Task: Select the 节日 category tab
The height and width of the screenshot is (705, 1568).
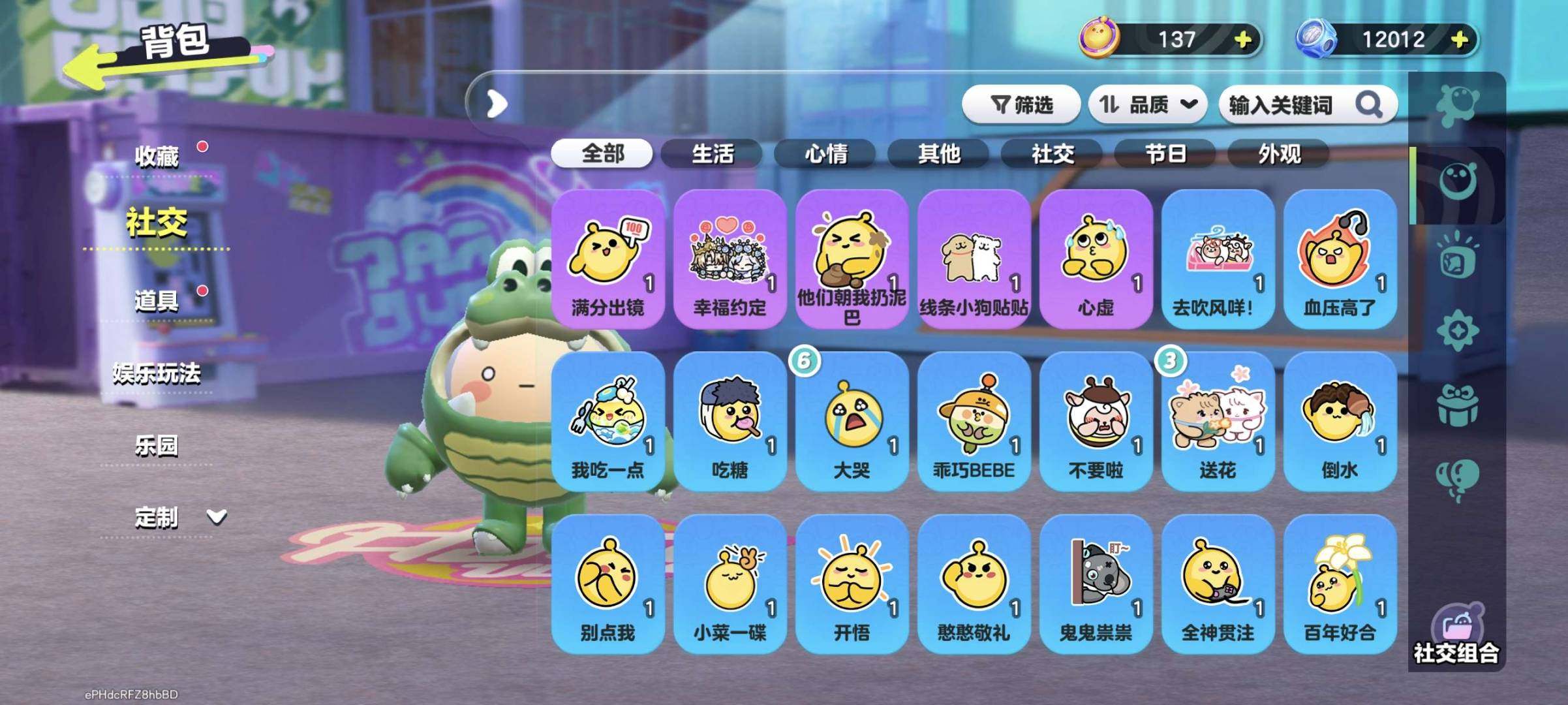Action: pyautogui.click(x=1165, y=154)
